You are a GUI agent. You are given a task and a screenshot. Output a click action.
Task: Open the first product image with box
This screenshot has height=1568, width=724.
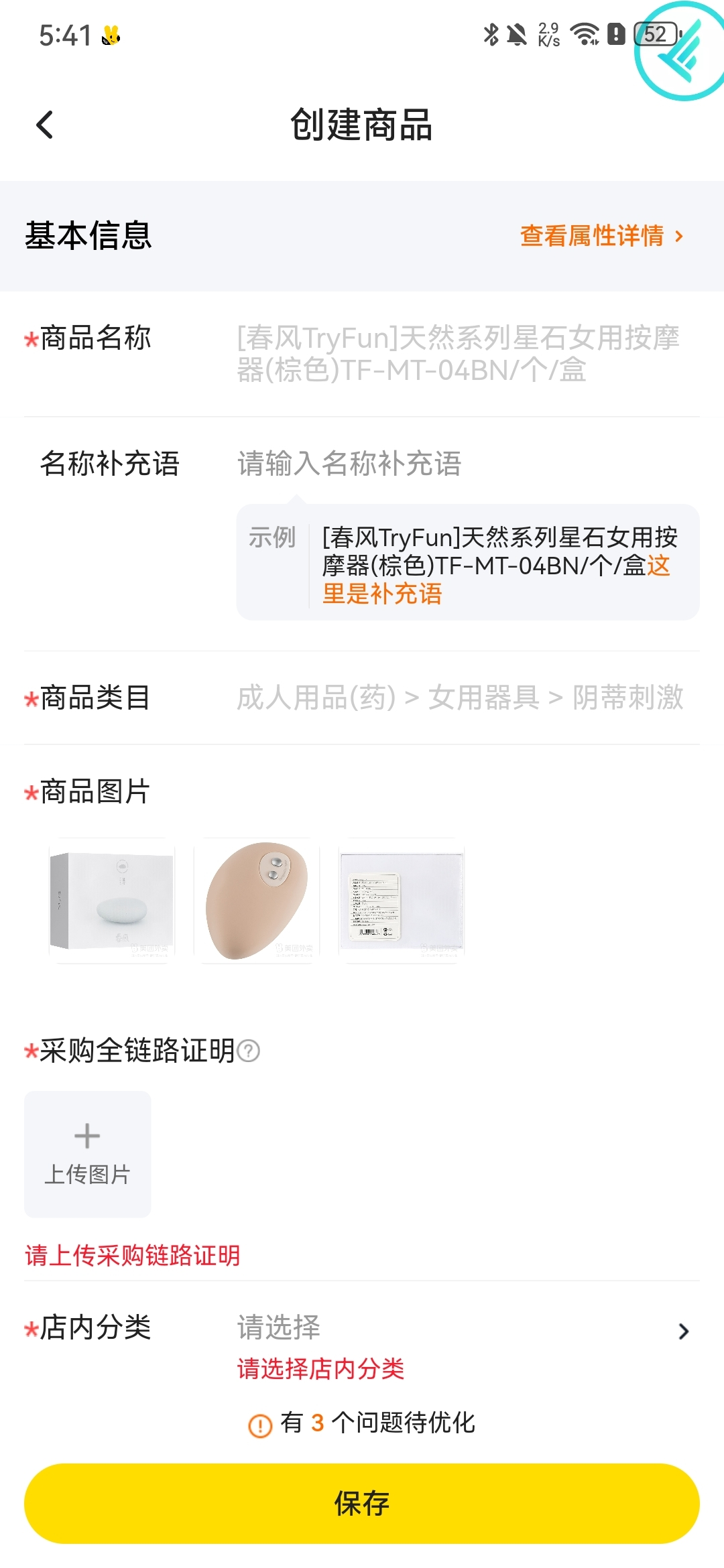[x=112, y=901]
